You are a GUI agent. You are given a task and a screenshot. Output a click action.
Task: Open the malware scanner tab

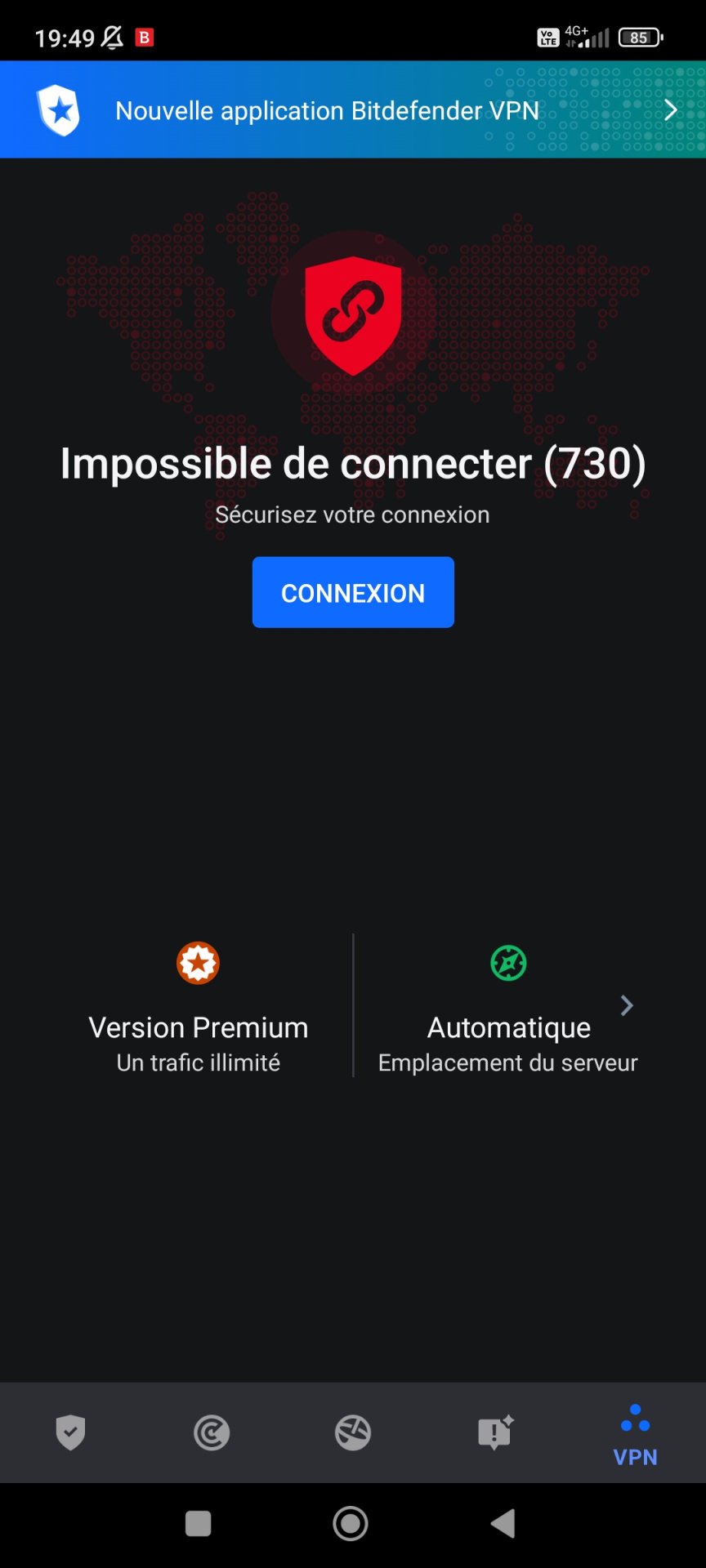(212, 1432)
